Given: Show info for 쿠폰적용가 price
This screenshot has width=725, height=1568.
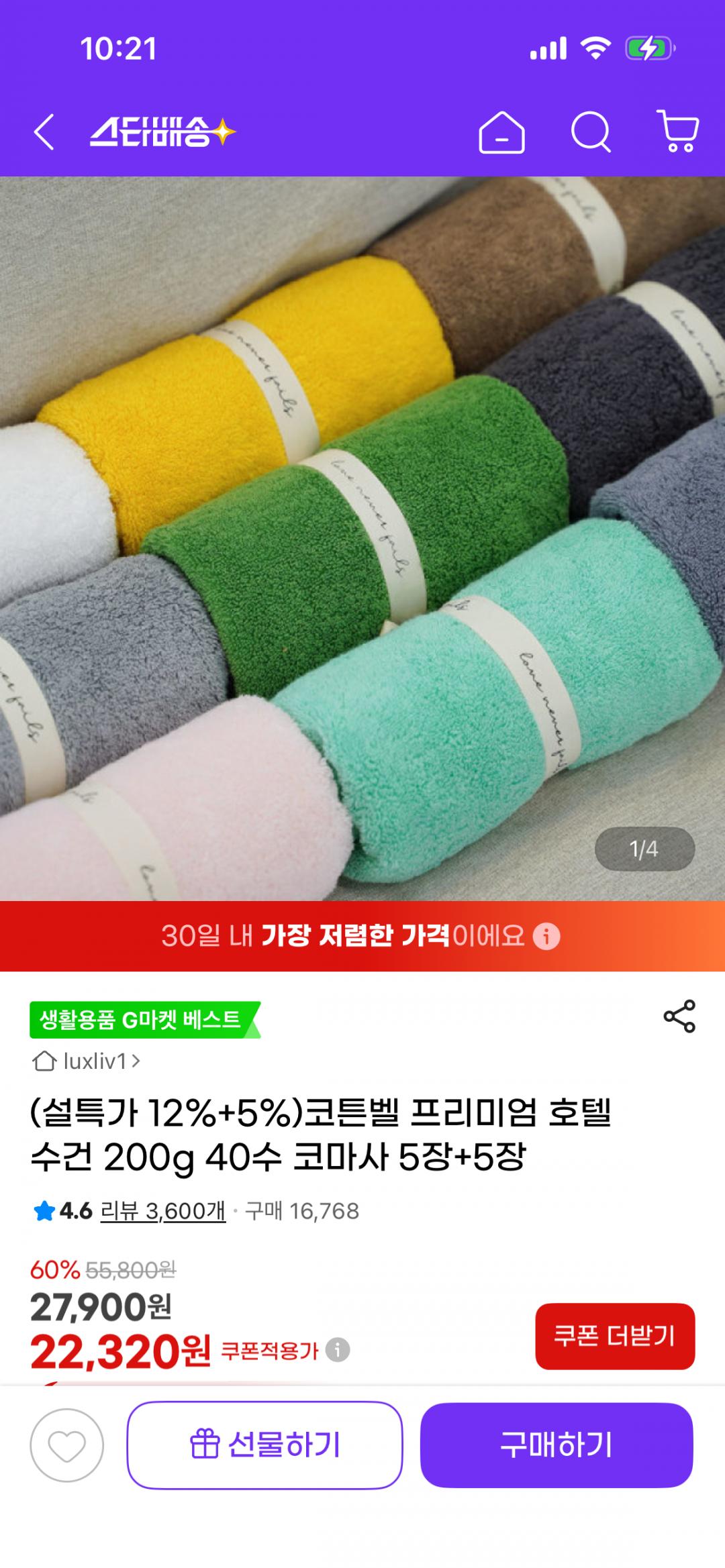Looking at the screenshot, I should click(x=338, y=1350).
